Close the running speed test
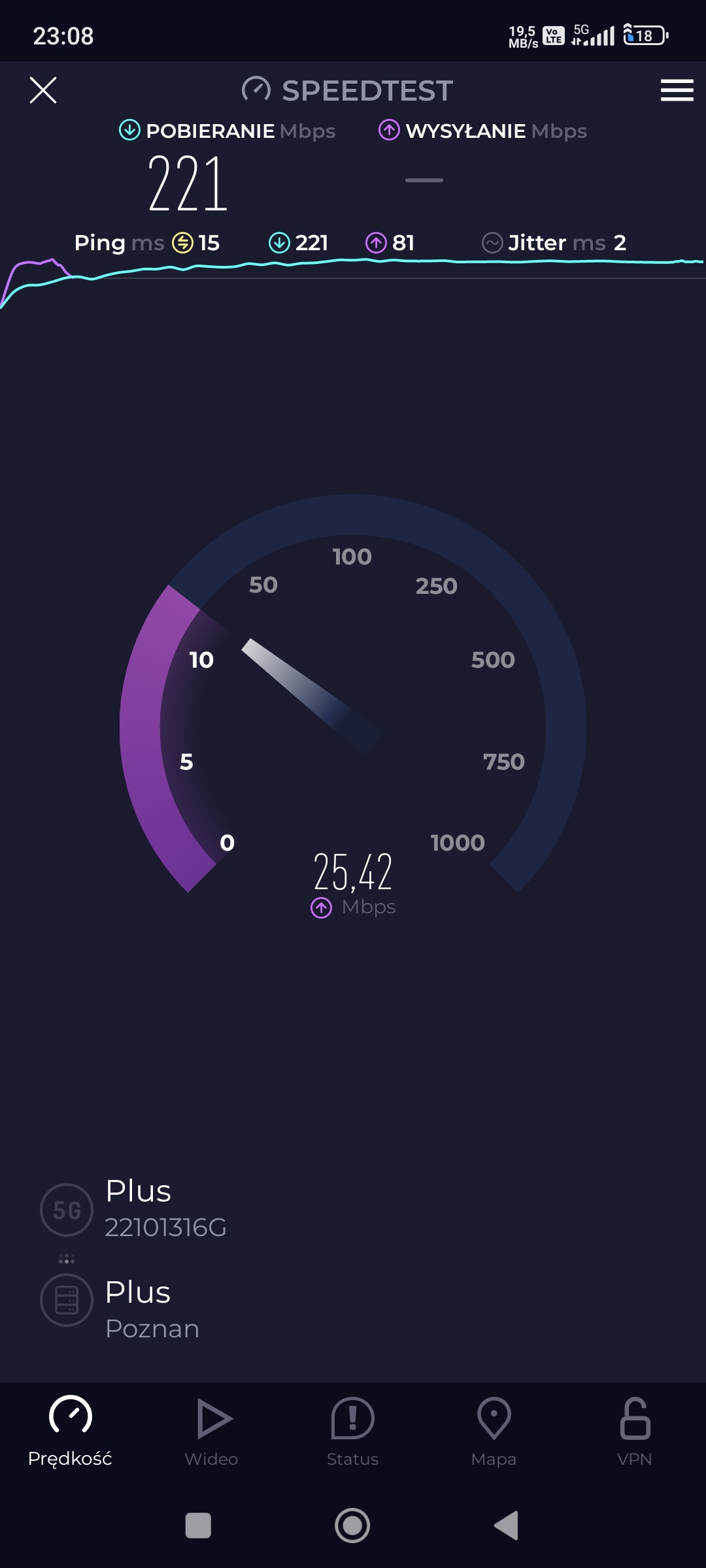The width and height of the screenshot is (706, 1568). (43, 90)
